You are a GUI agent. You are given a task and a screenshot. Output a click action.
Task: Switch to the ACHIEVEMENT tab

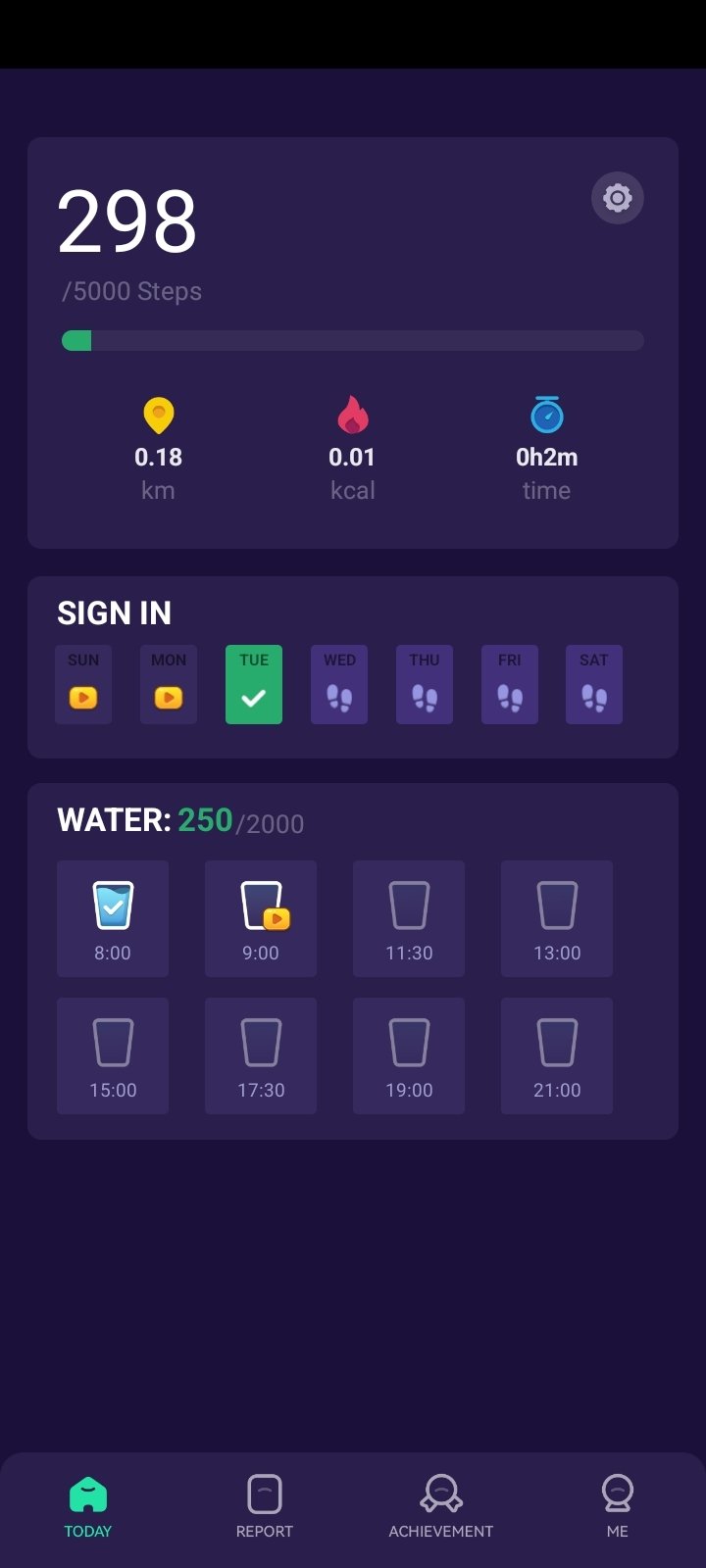pos(441,1507)
